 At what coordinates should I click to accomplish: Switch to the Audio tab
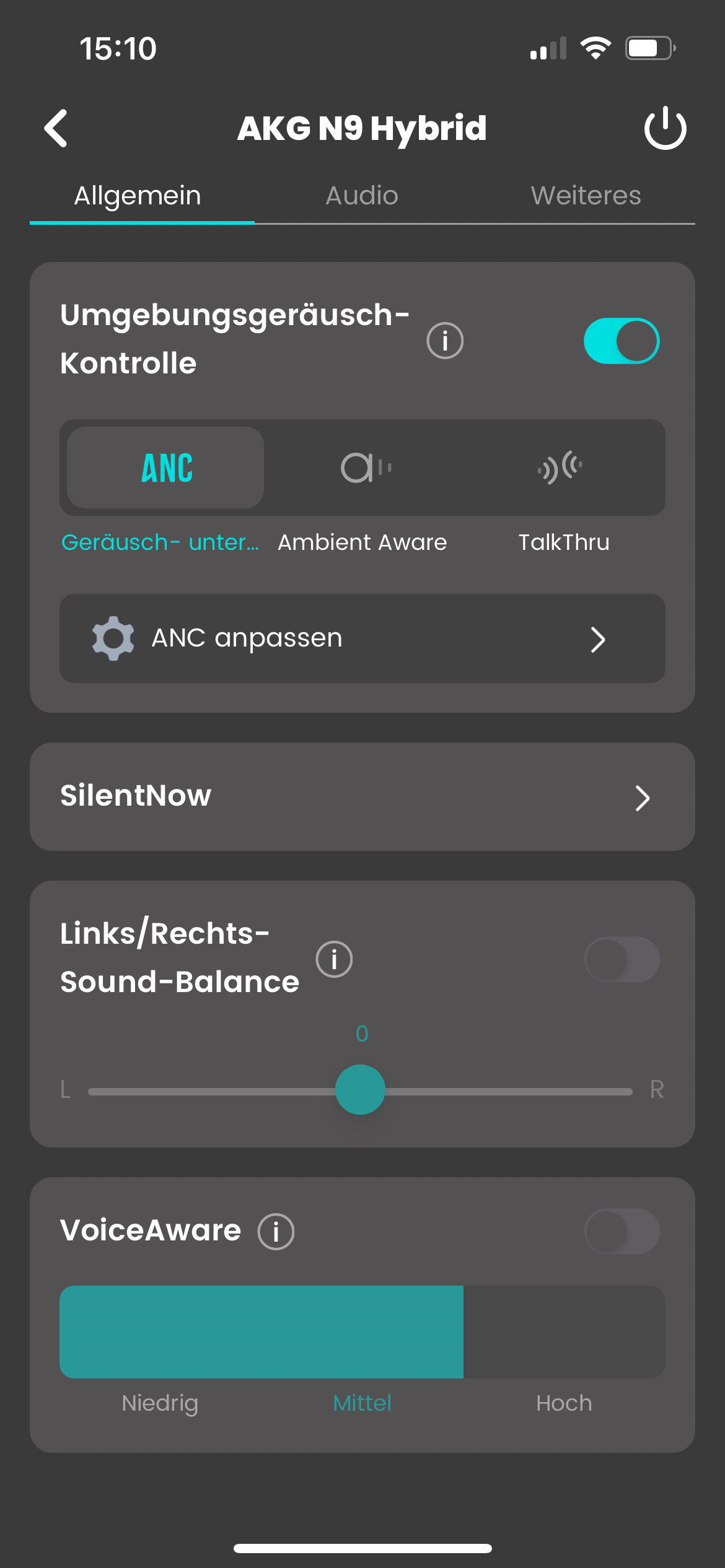tap(362, 196)
